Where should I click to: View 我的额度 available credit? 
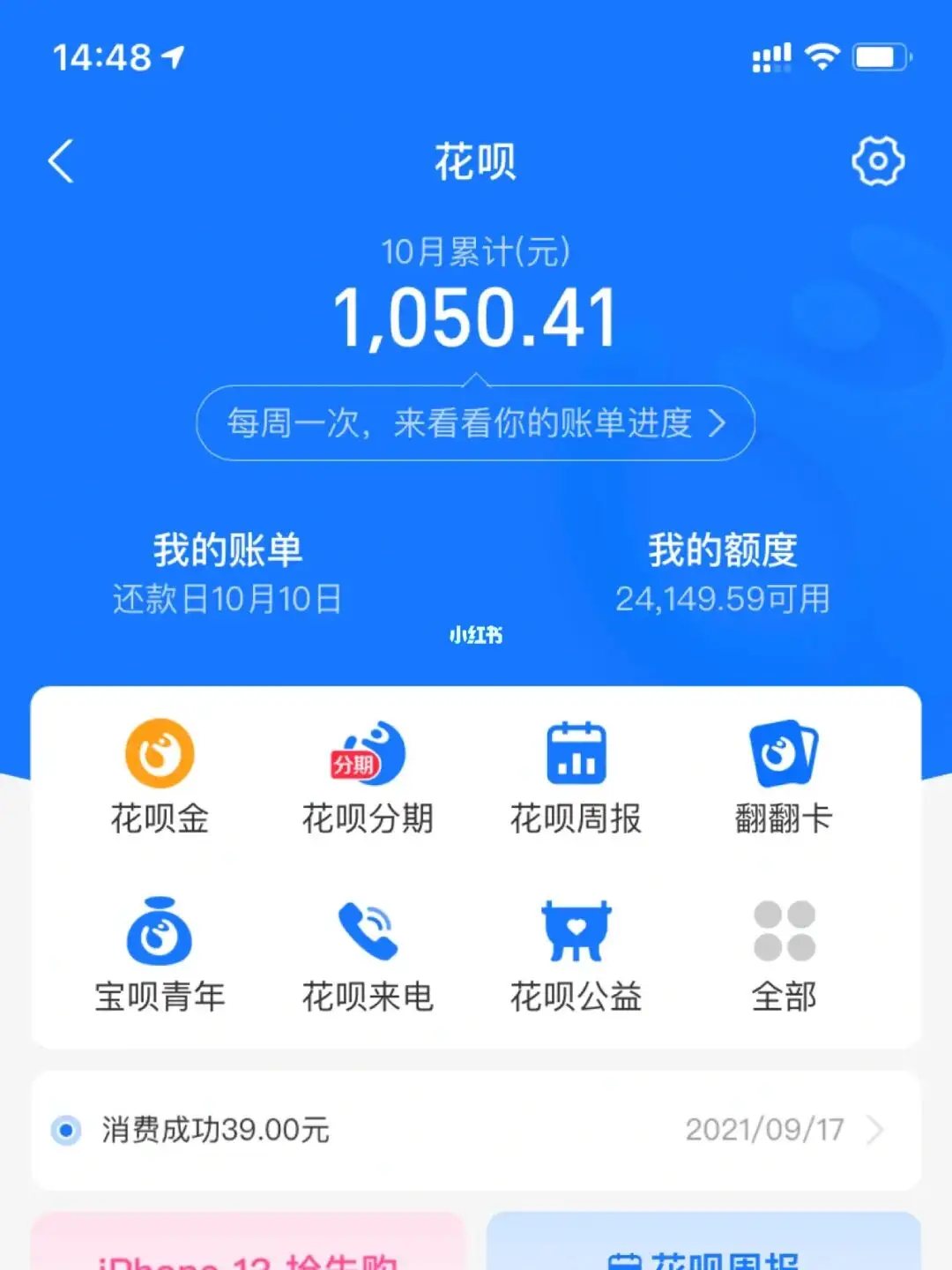click(722, 571)
